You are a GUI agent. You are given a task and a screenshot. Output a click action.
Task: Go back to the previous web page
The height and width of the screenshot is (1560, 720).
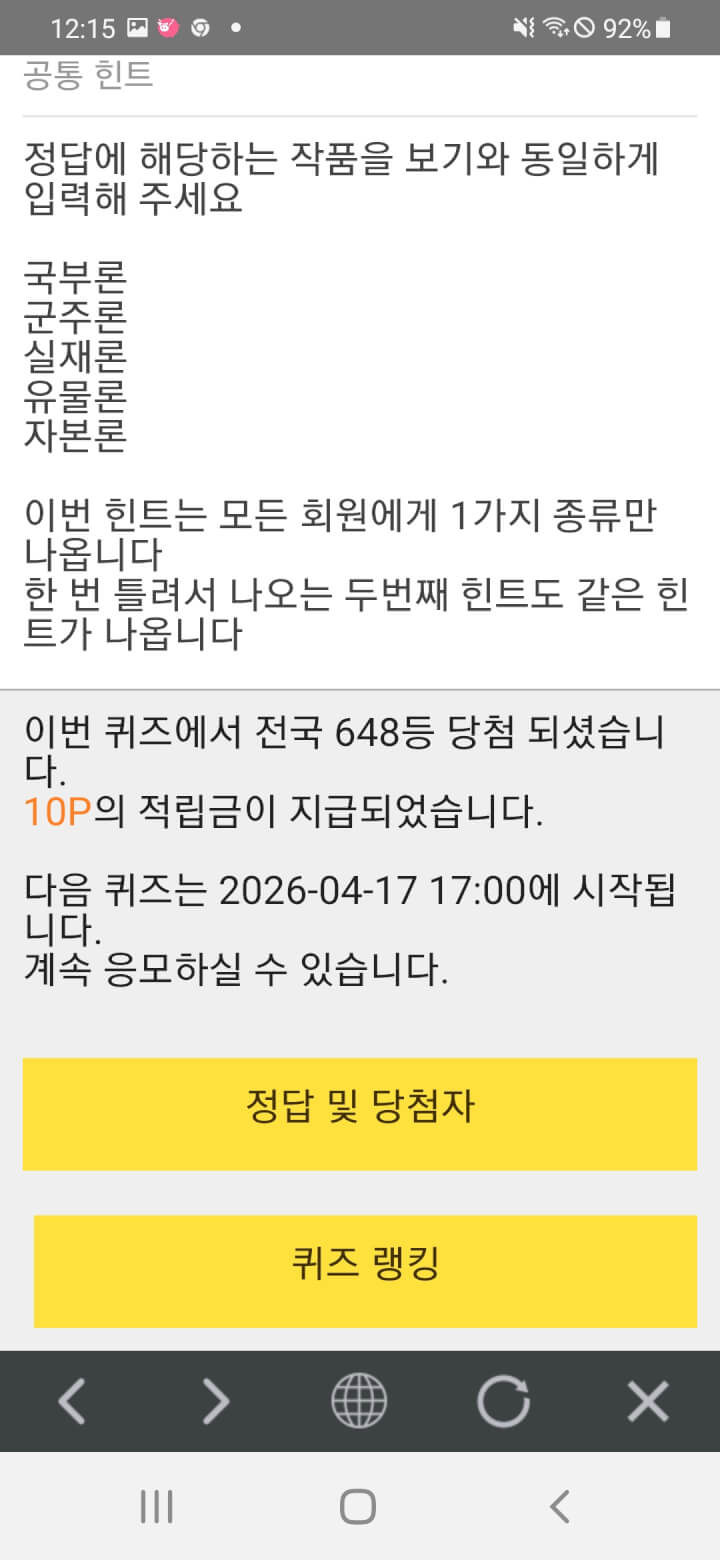coord(72,1401)
